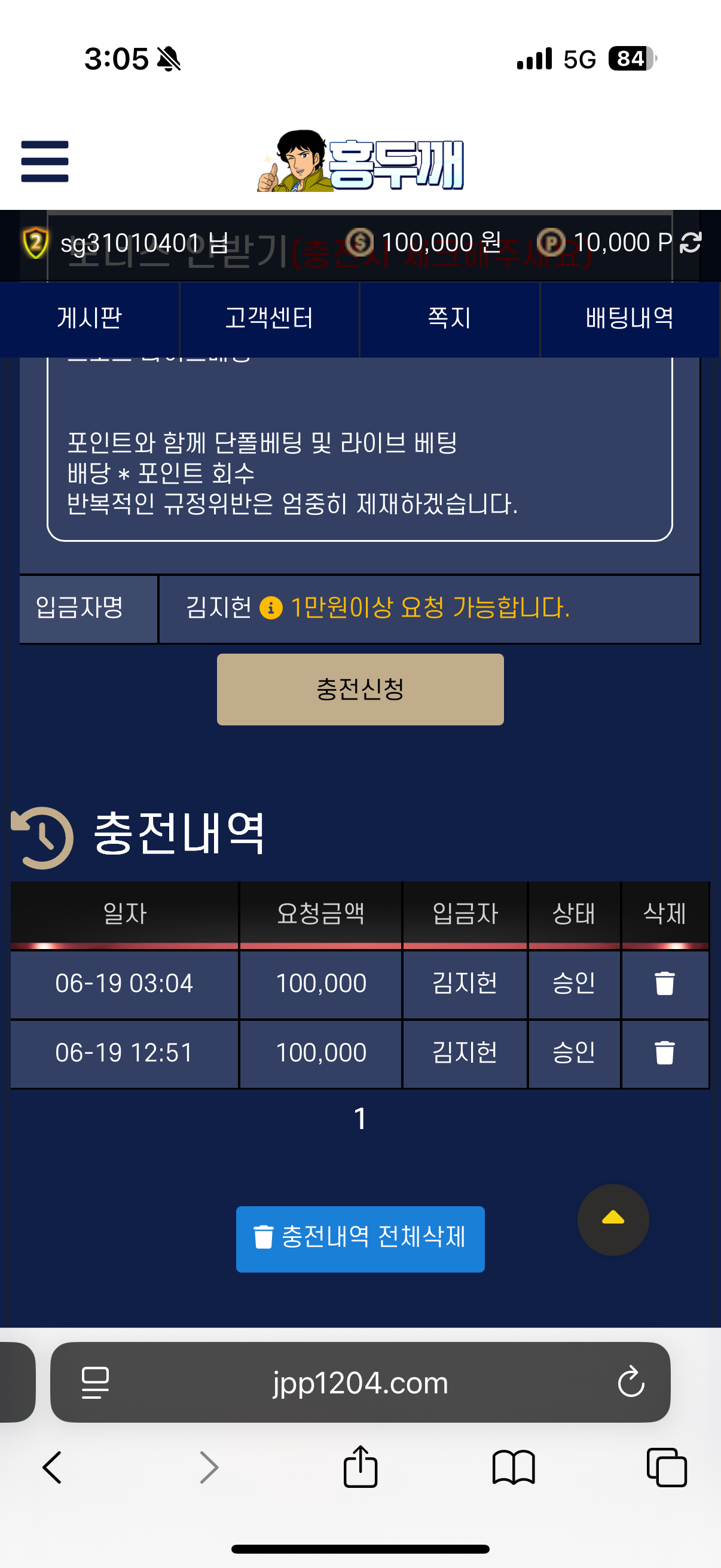
Task: Submit the 충전신청 request
Action: [x=360, y=689]
